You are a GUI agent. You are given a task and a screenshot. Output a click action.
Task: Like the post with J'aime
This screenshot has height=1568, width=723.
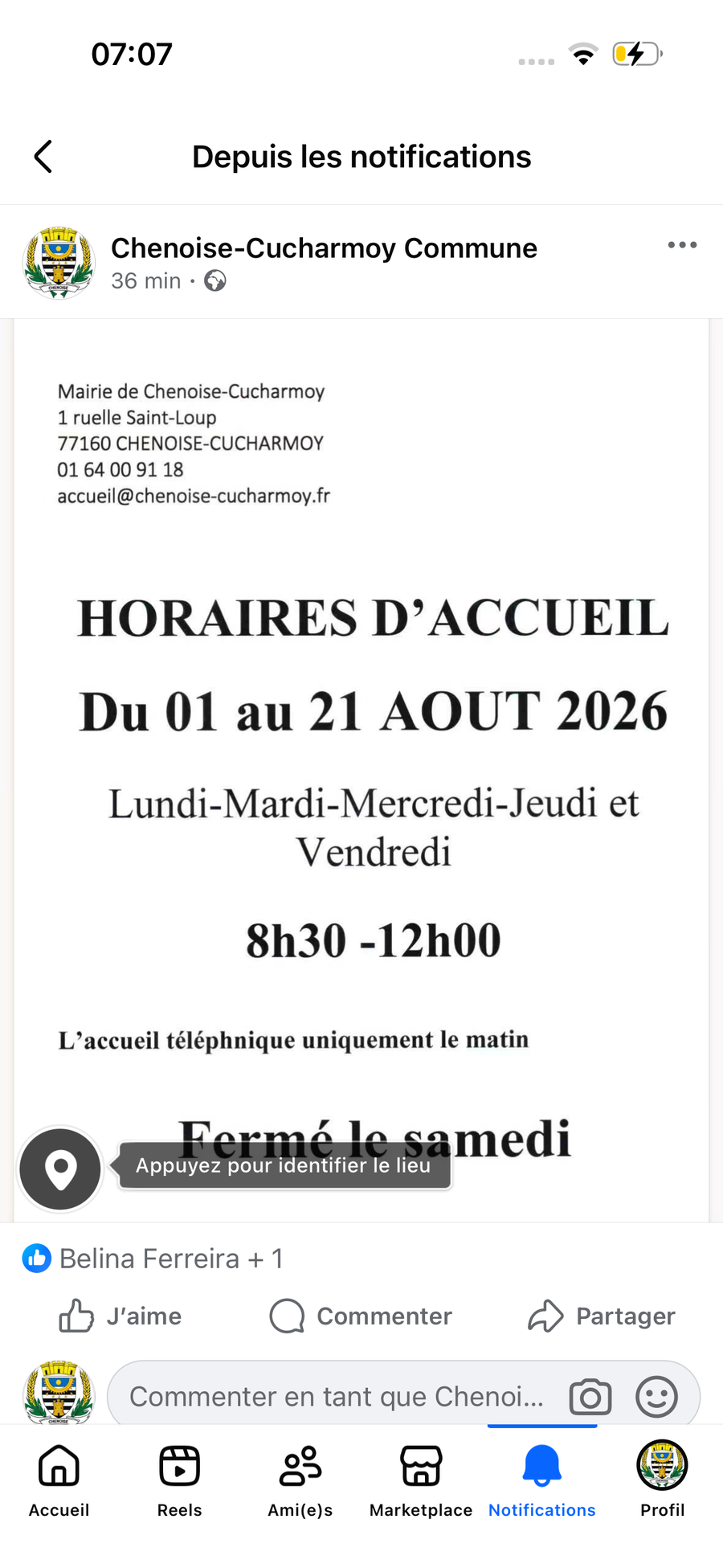click(x=120, y=1316)
